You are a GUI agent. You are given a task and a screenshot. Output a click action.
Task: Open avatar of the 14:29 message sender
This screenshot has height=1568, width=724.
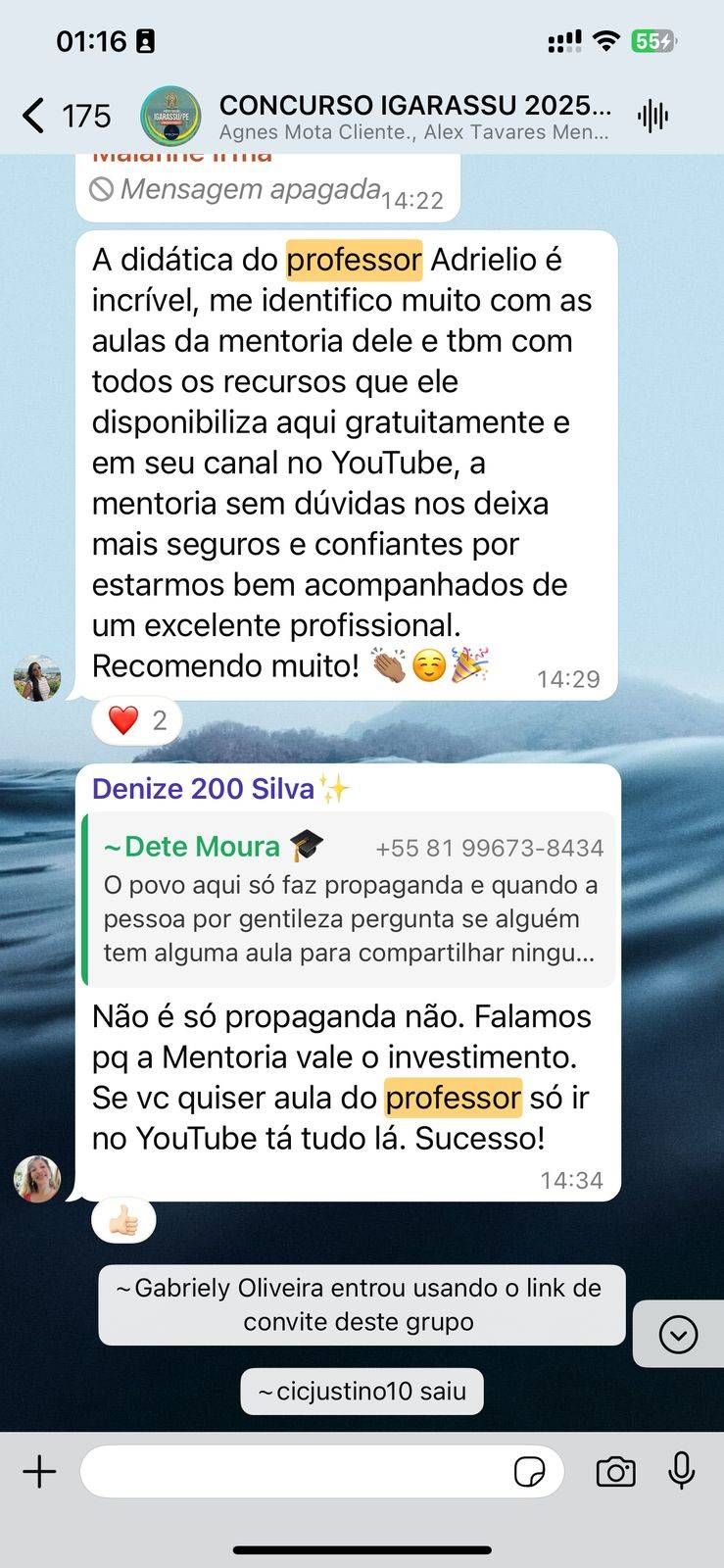[x=37, y=678]
